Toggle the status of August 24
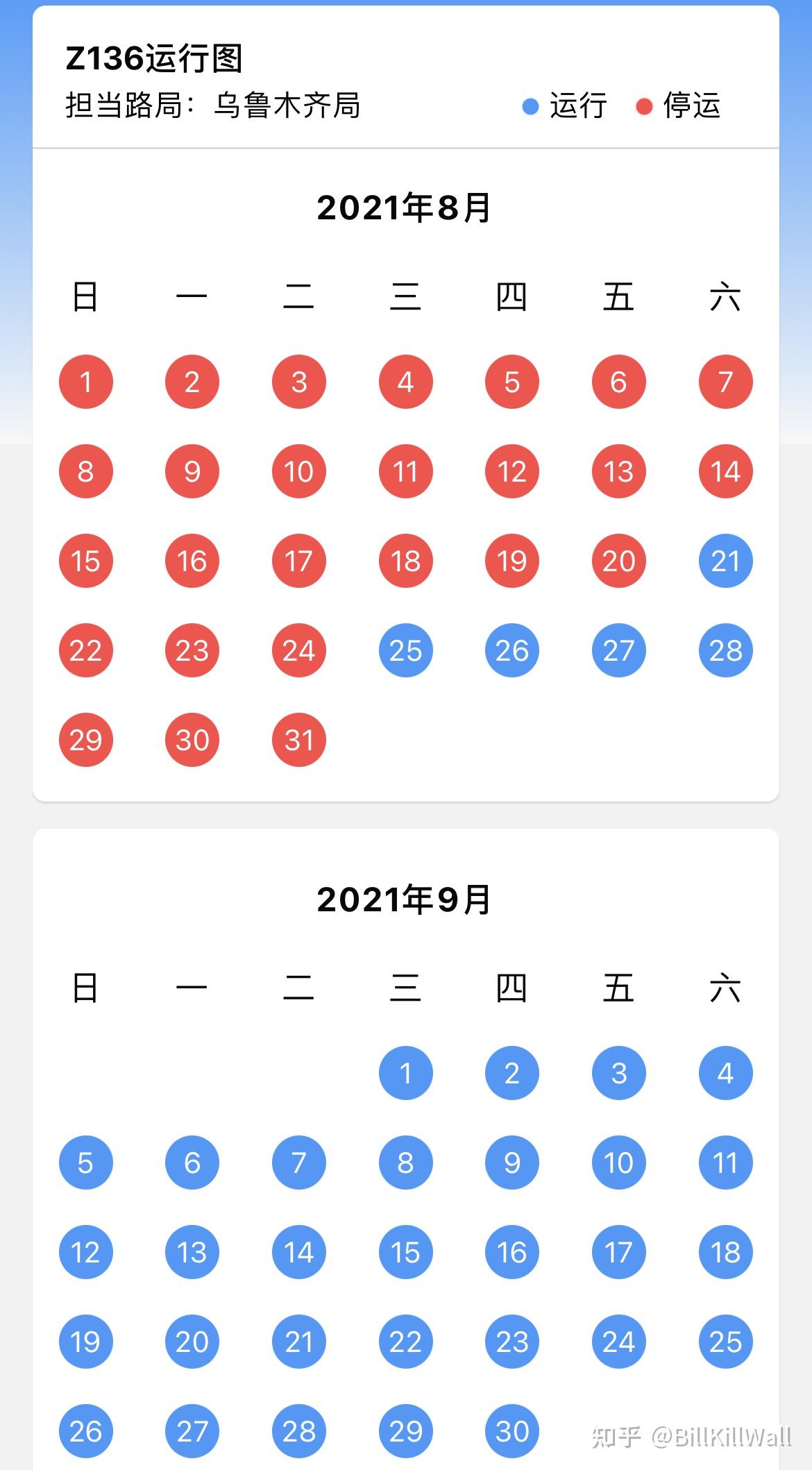 (298, 650)
